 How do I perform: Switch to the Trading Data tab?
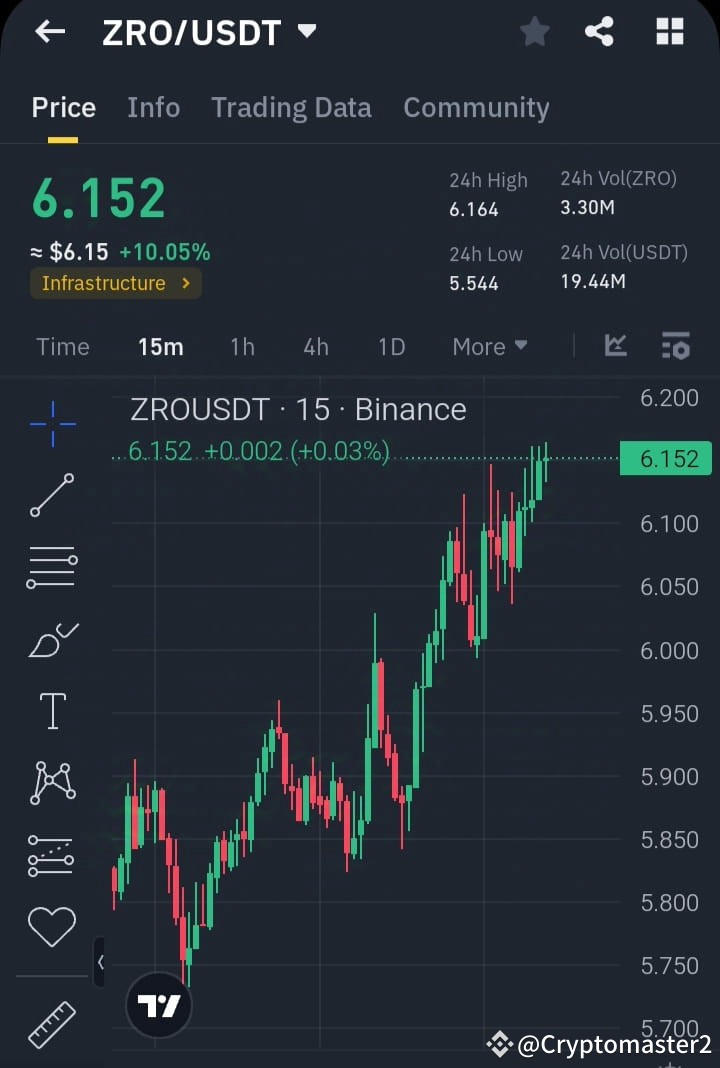coord(291,107)
